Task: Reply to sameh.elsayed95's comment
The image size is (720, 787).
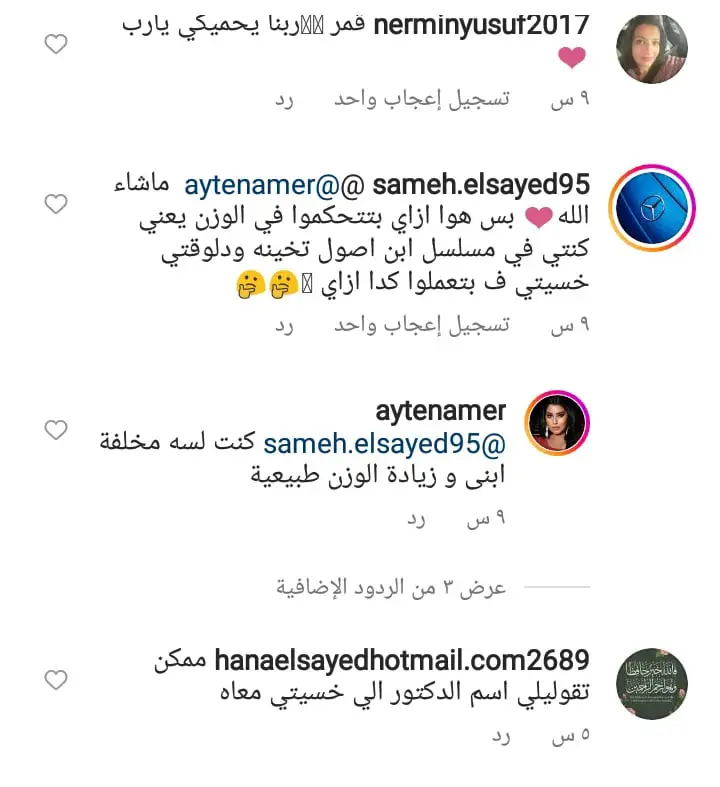Action: (283, 325)
